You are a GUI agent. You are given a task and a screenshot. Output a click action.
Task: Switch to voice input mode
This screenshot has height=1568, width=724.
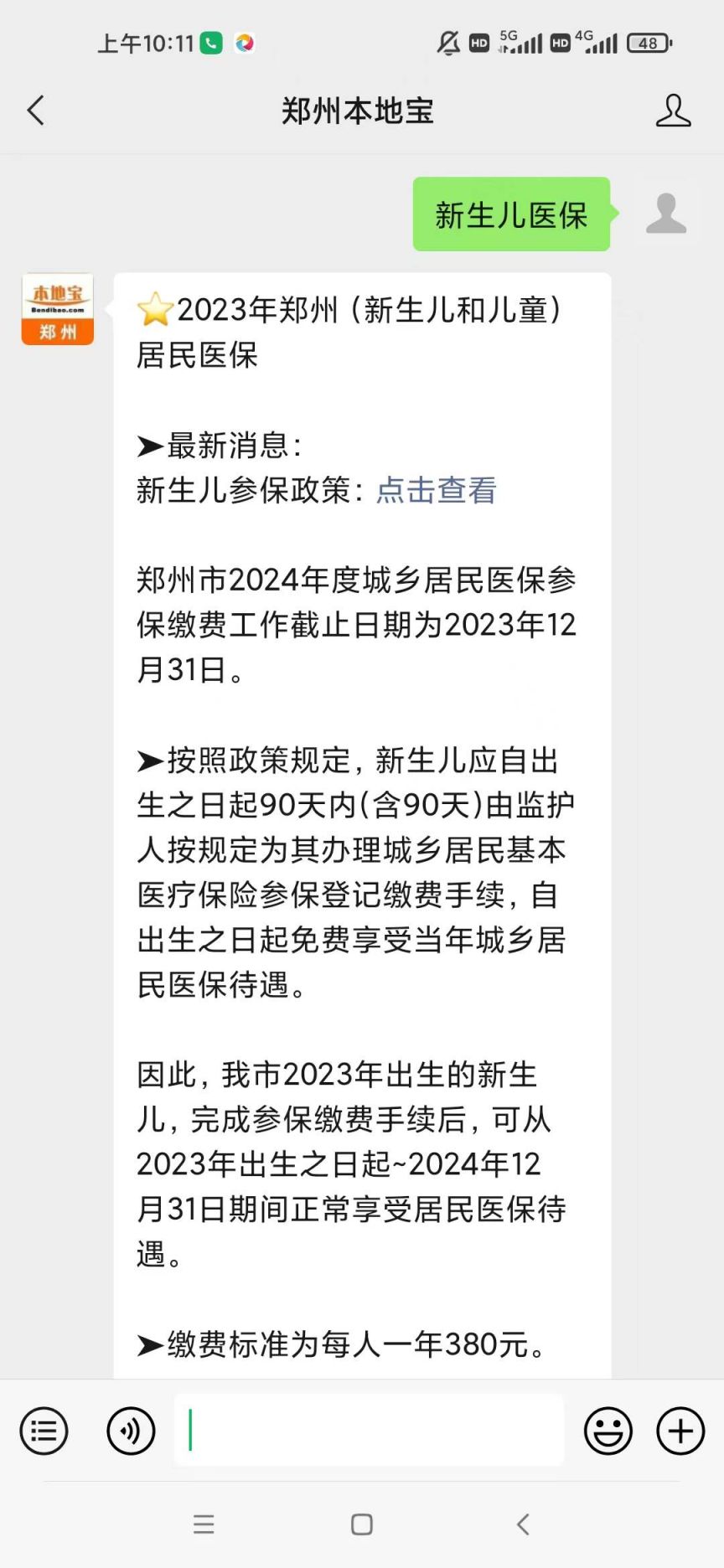[x=131, y=1431]
